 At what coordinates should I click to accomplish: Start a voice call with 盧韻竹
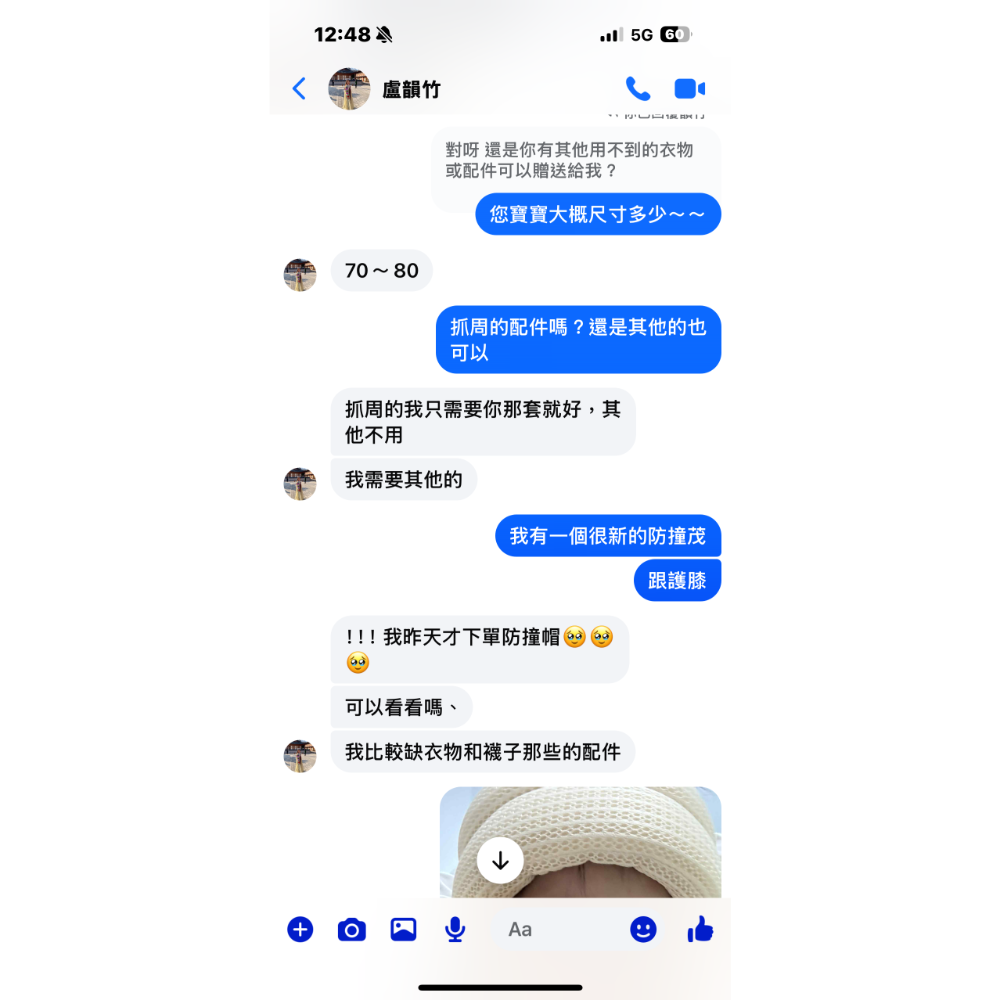637,88
